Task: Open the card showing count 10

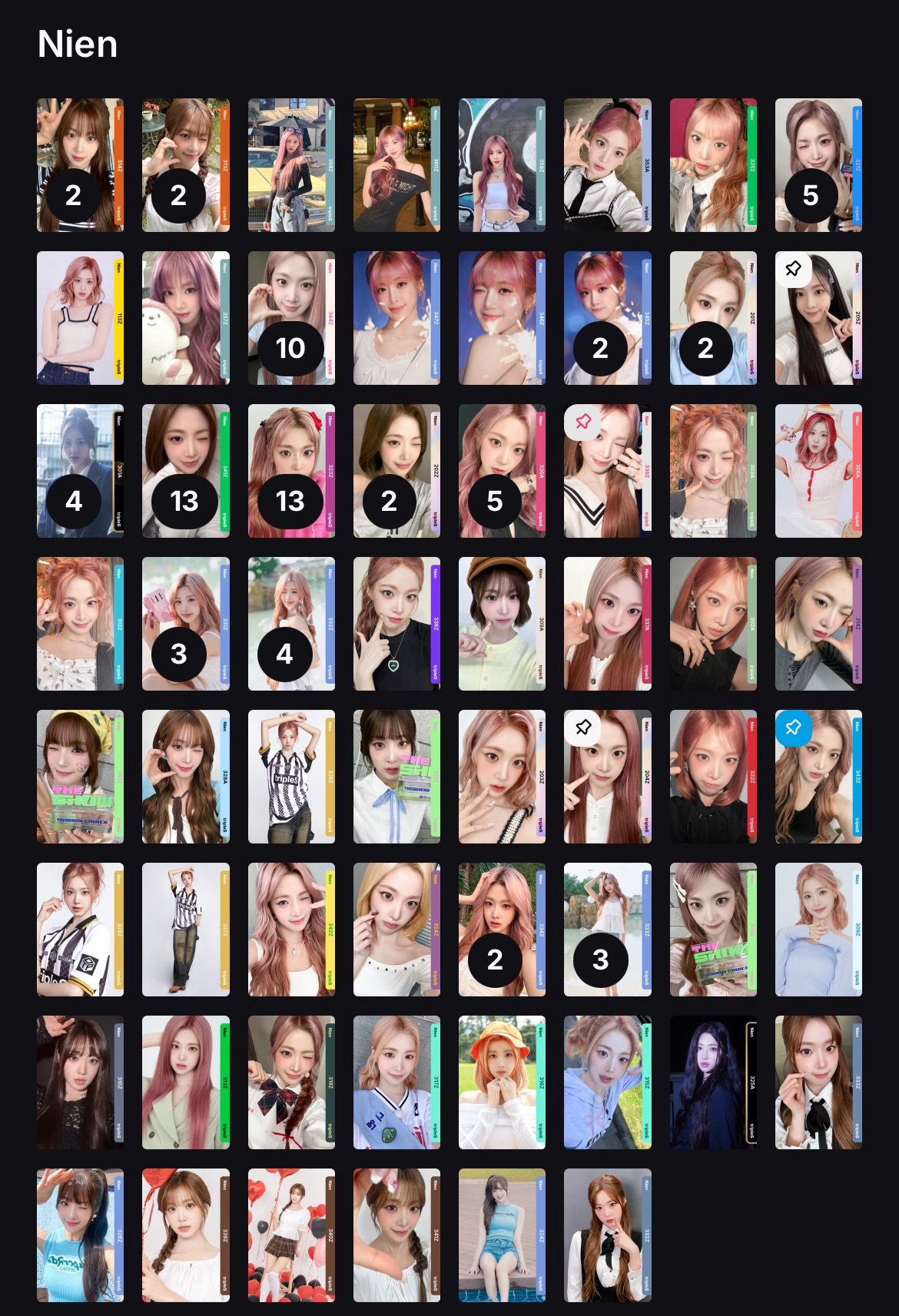Action: click(290, 317)
